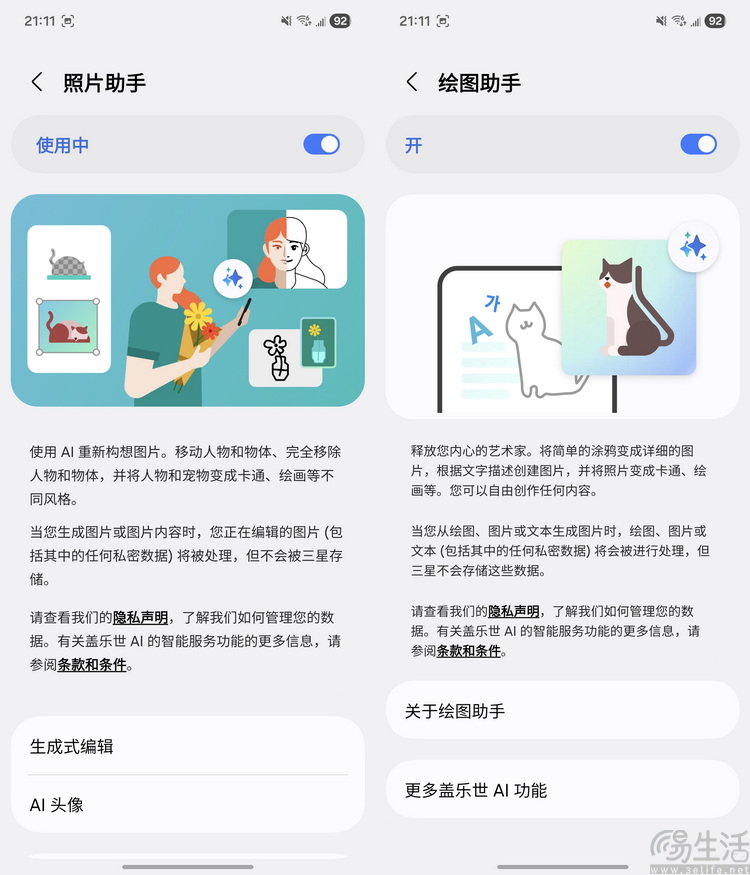Open the AI 头像 row
Screen dimensions: 750x875
pos(187,804)
